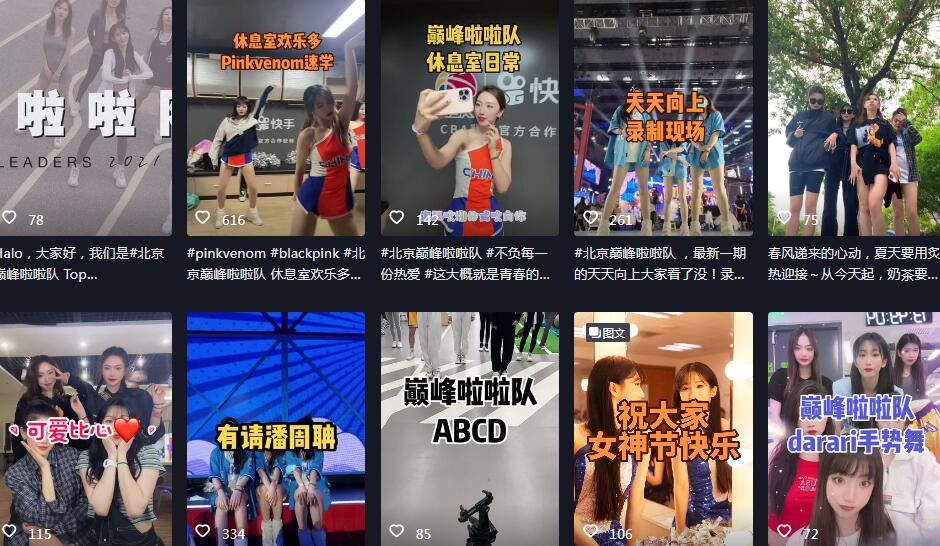940x546 pixels.
Task: Open the outdoor group video with 75 likes
Action: tap(853, 120)
